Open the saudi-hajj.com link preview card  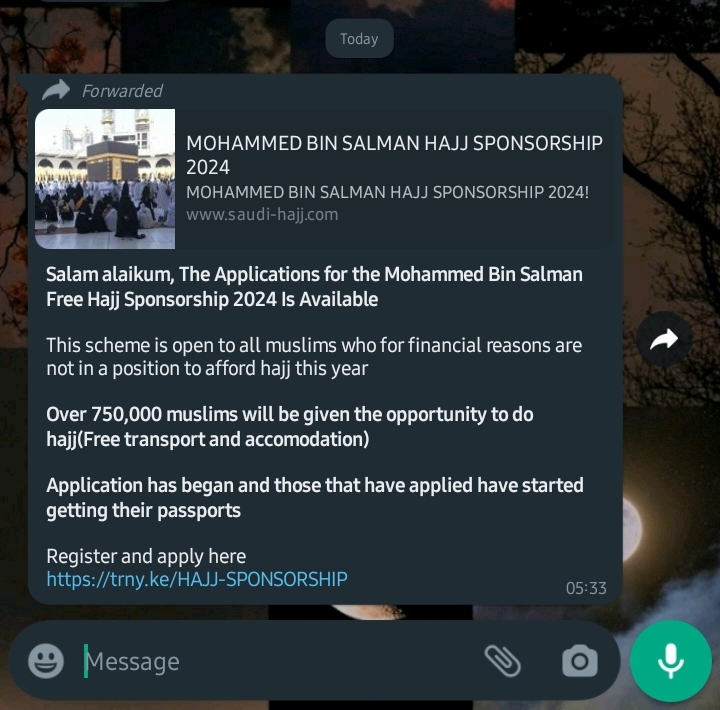(x=394, y=178)
